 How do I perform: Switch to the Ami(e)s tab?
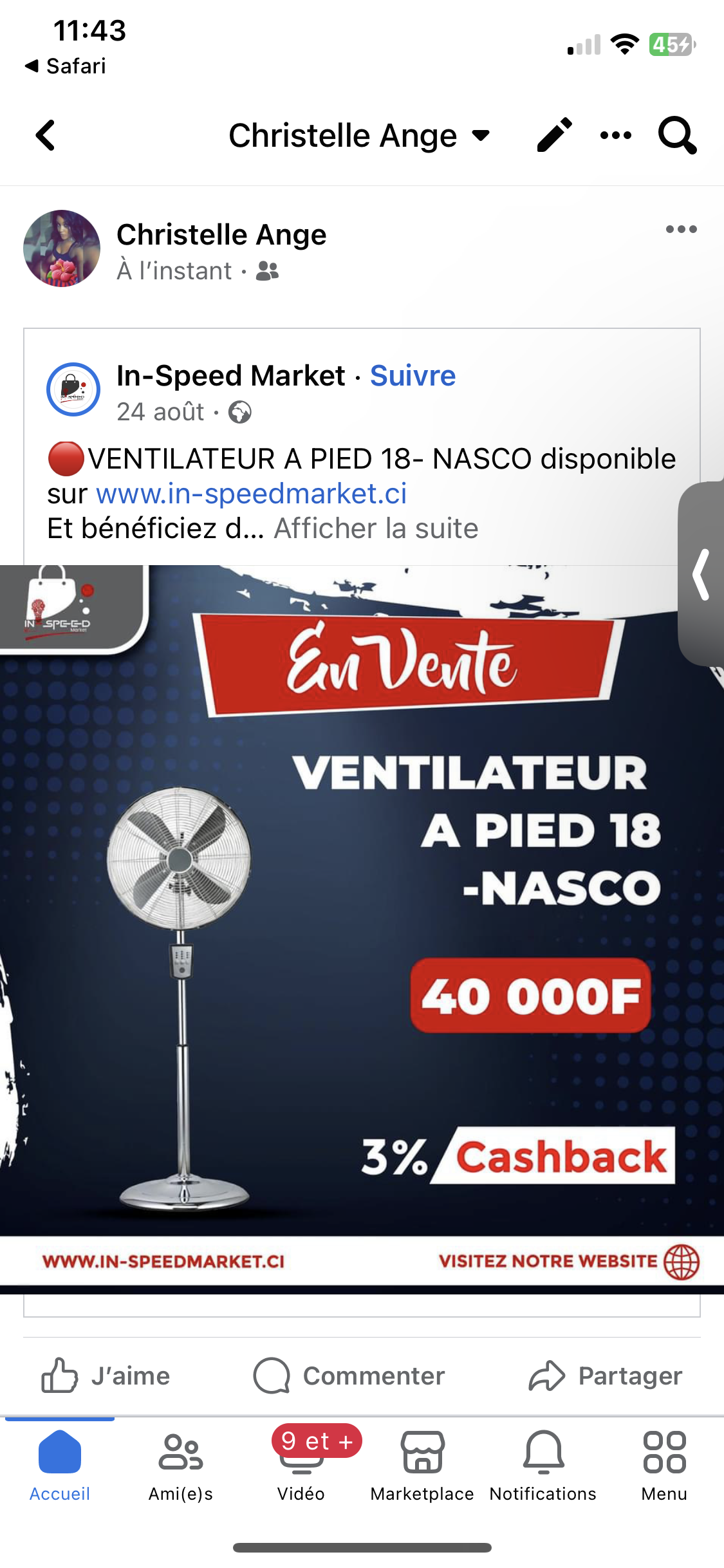(181, 1466)
